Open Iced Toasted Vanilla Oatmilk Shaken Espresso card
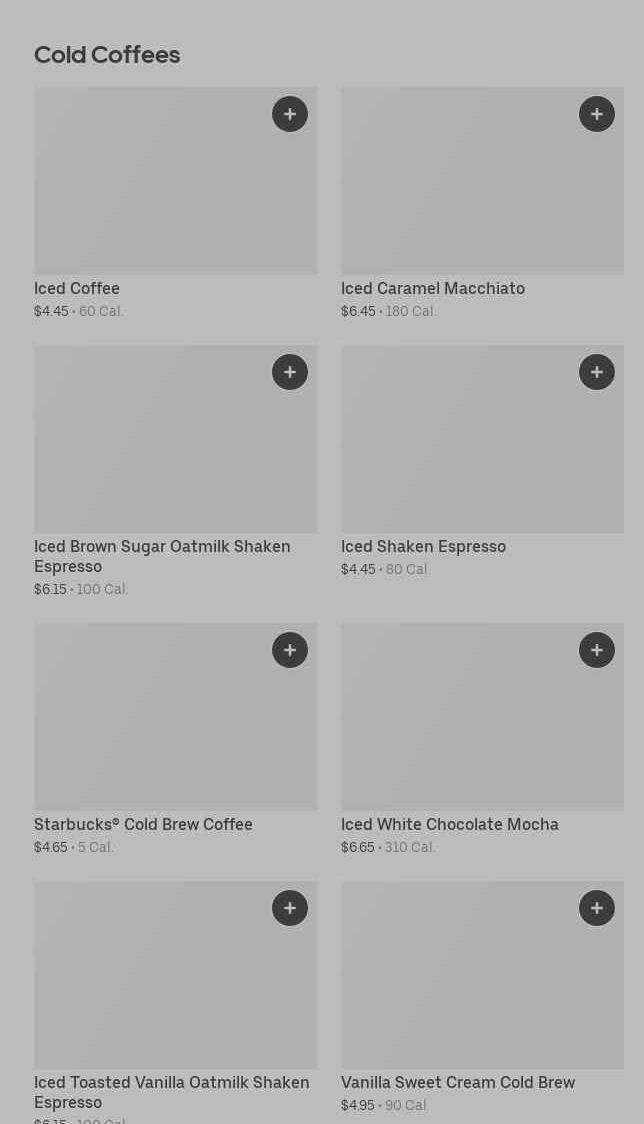644x1124 pixels. (x=176, y=1002)
